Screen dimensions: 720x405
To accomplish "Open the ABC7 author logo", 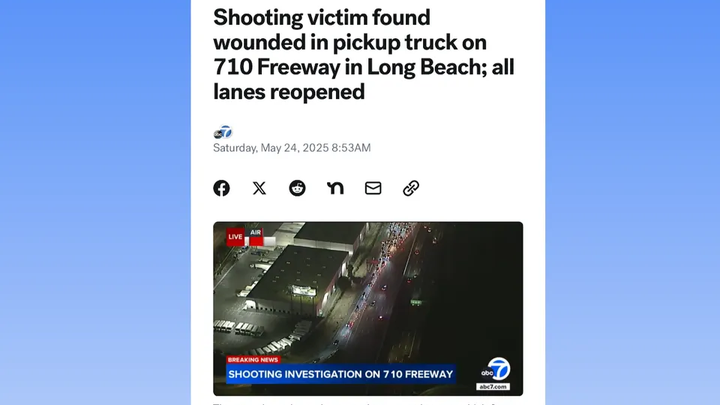I will pyautogui.click(x=222, y=132).
